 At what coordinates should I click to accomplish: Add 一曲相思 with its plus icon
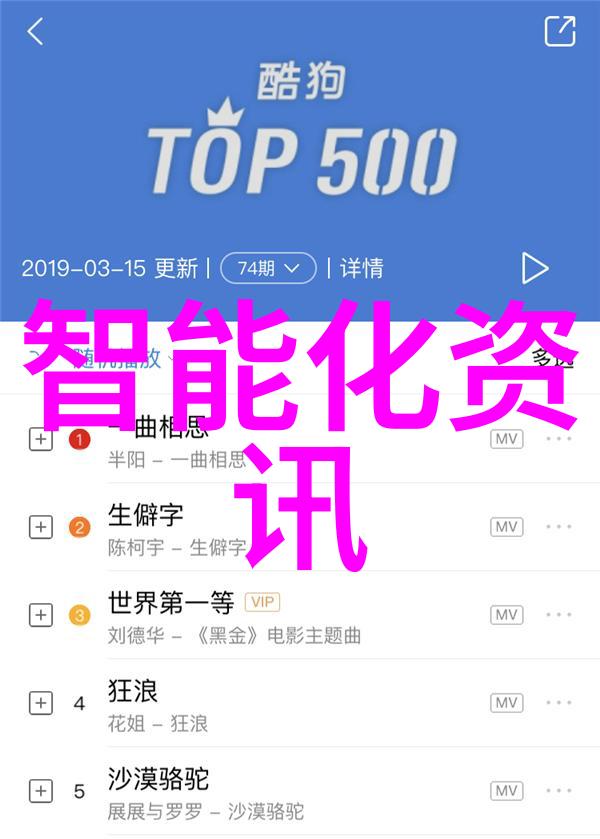[40, 439]
